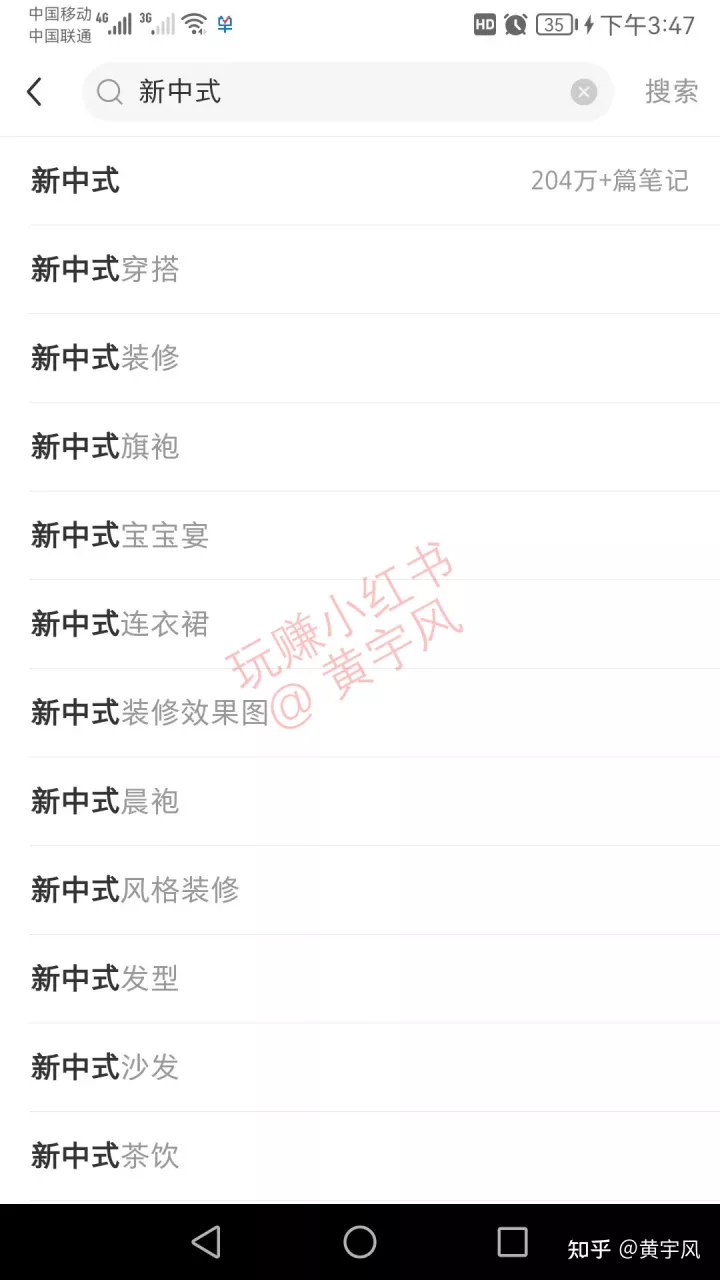Select 新中式宝宝宴 from suggestions
The width and height of the screenshot is (720, 1280).
click(x=360, y=536)
